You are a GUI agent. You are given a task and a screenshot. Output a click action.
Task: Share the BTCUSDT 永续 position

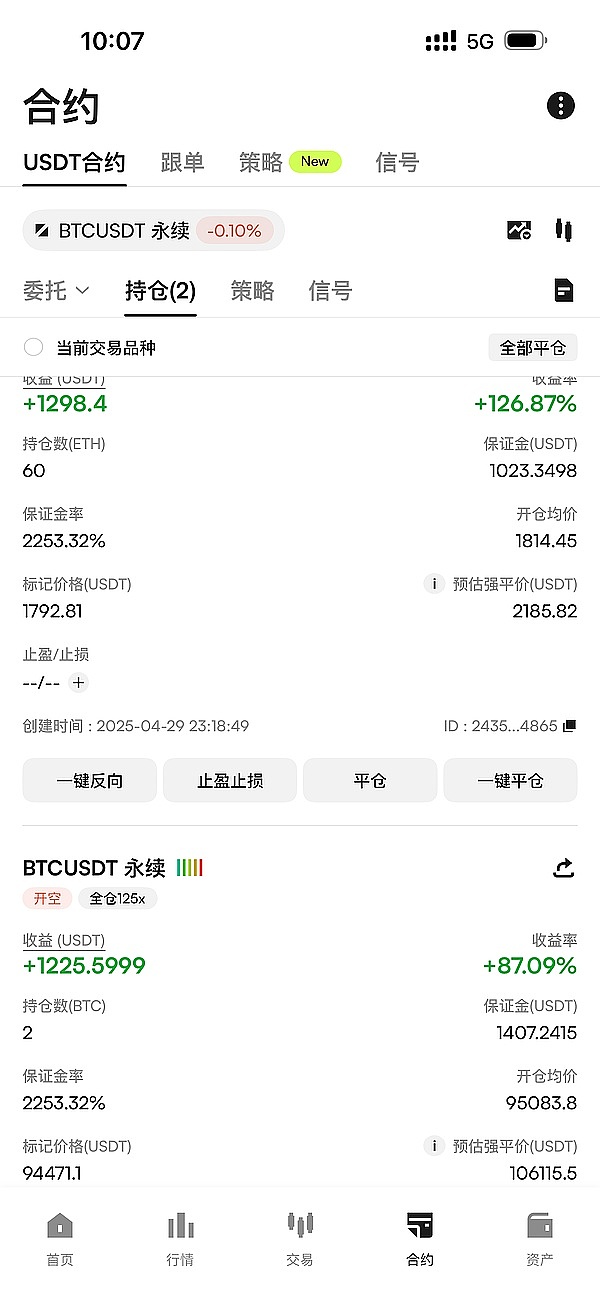tap(564, 869)
